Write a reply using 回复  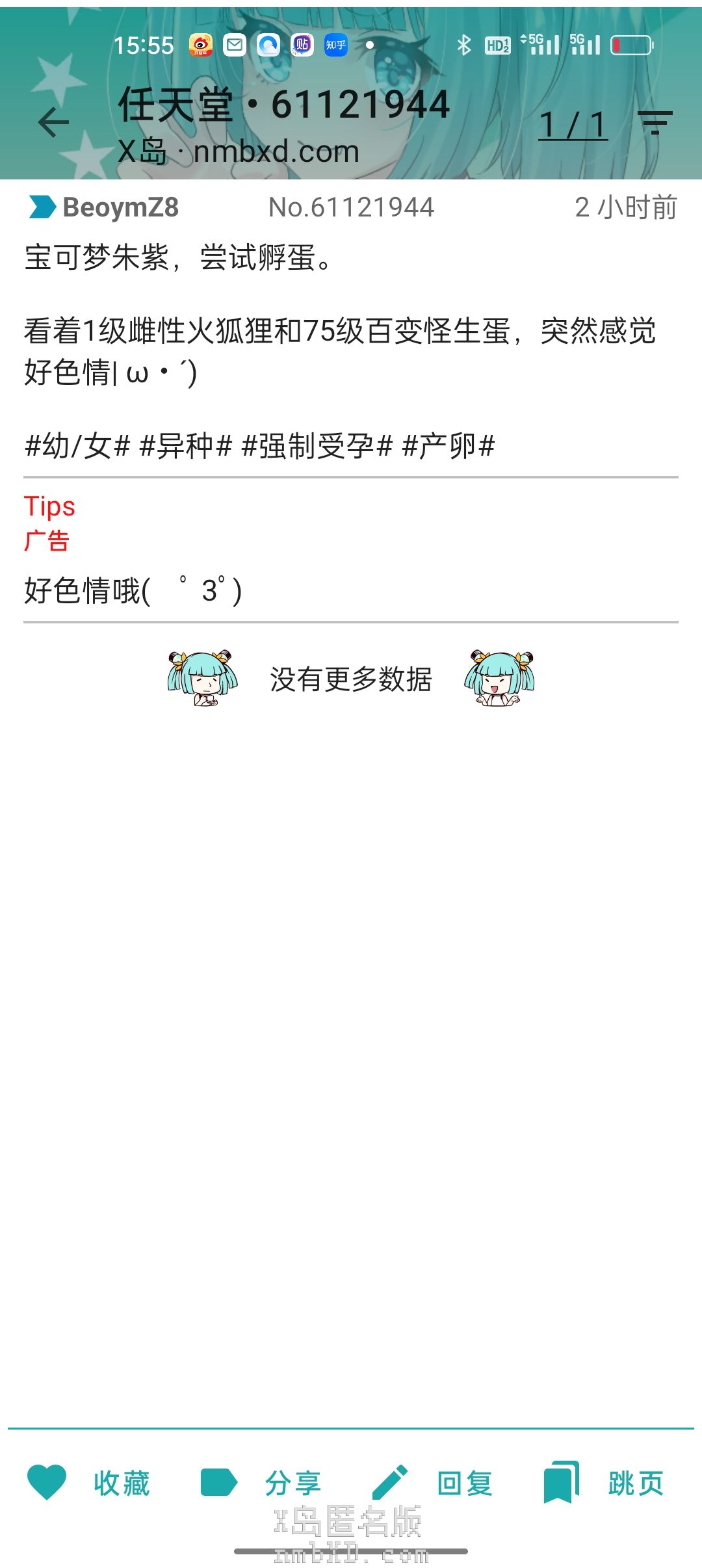pos(433,1483)
